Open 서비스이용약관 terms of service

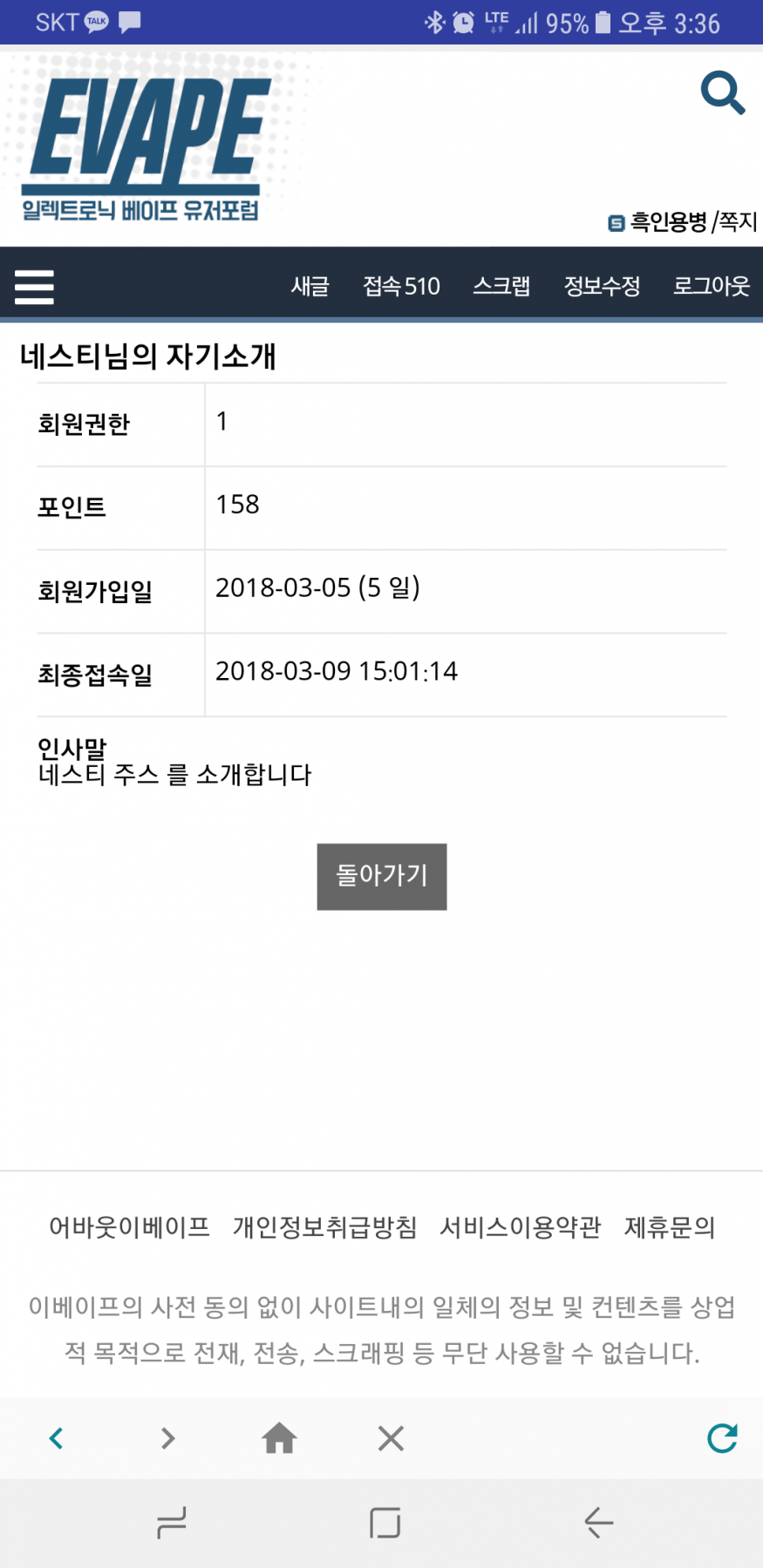[521, 1227]
